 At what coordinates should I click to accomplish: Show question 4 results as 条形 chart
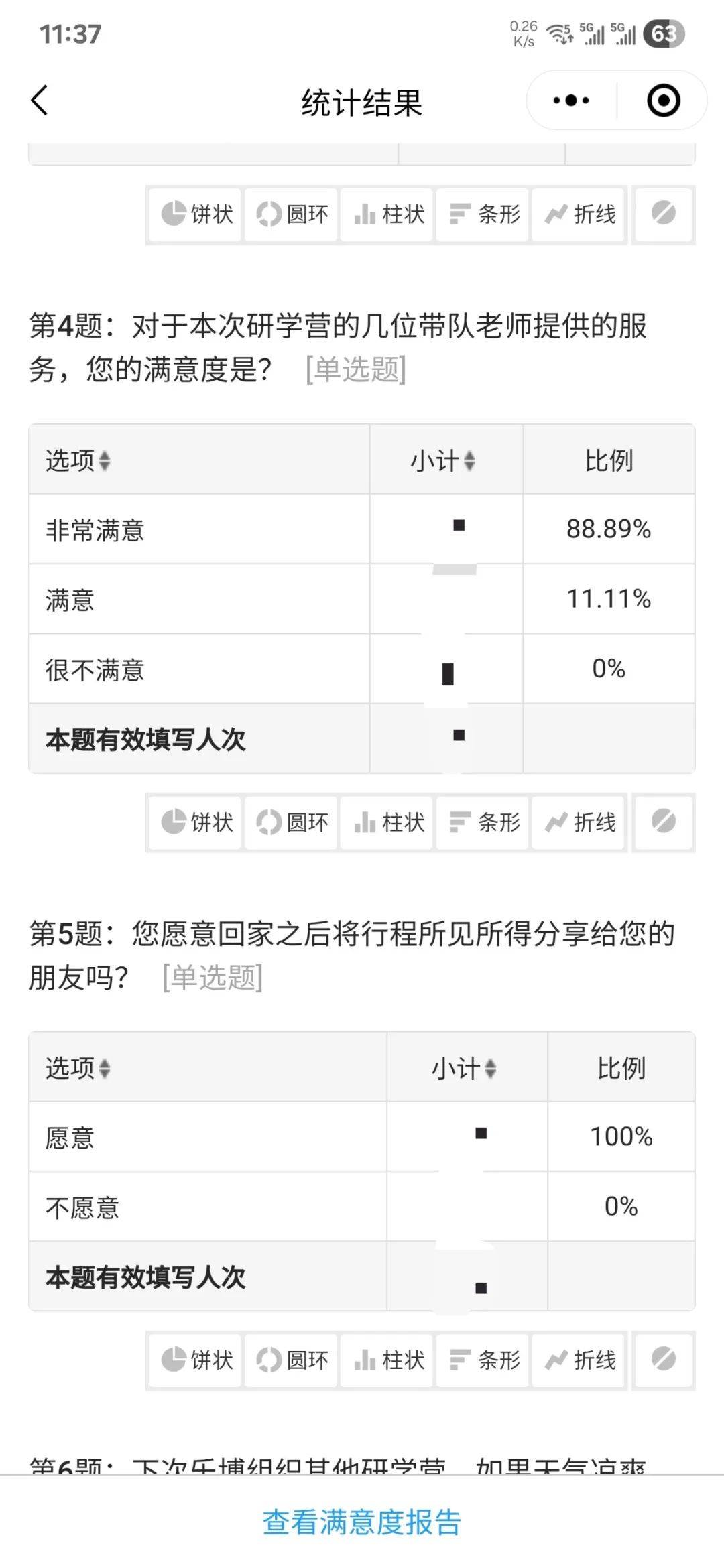click(x=483, y=822)
